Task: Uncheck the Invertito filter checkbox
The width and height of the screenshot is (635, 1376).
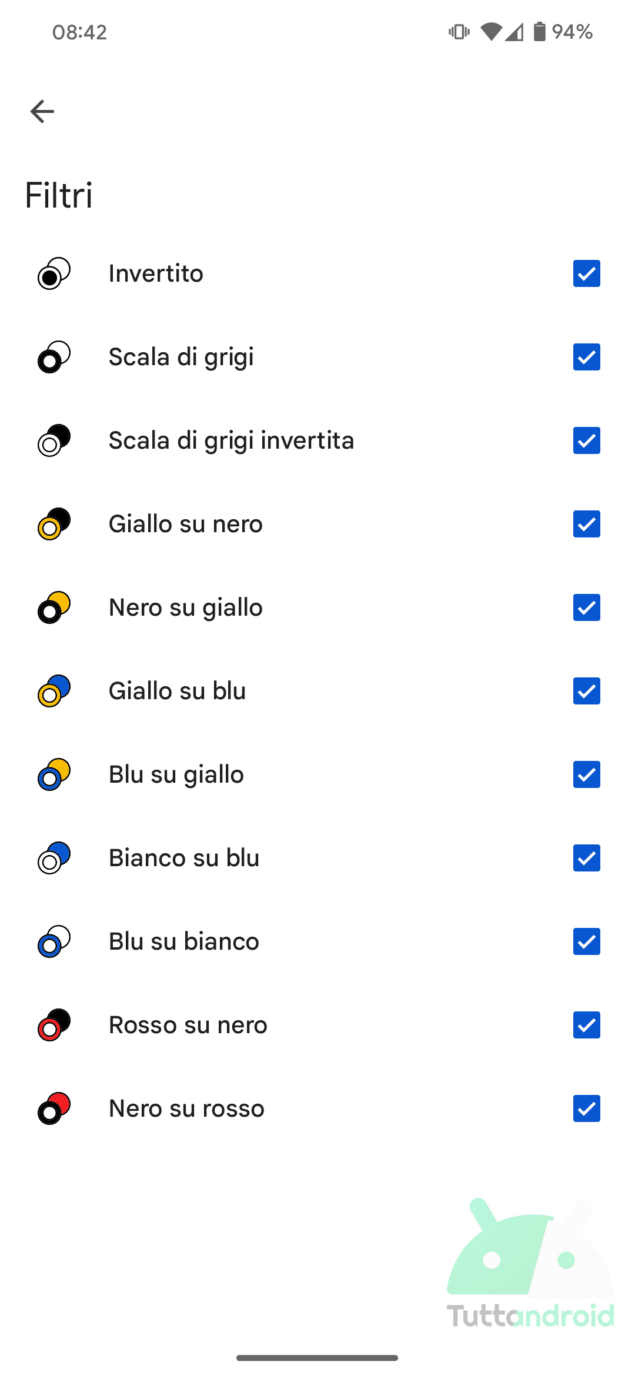Action: (x=586, y=273)
